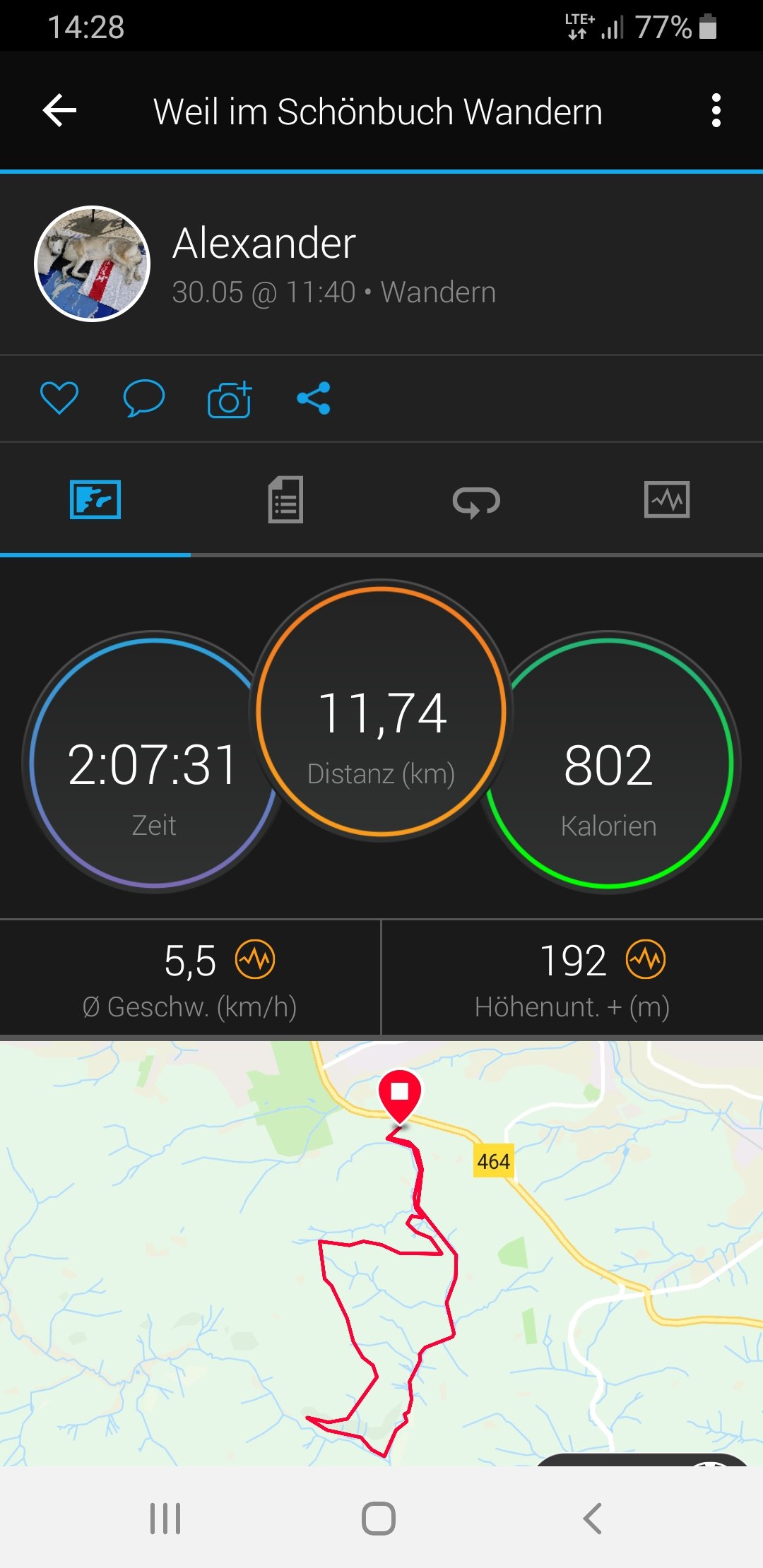Image resolution: width=763 pixels, height=1568 pixels.
Task: Open Alexander's profile picture
Action: click(x=93, y=264)
